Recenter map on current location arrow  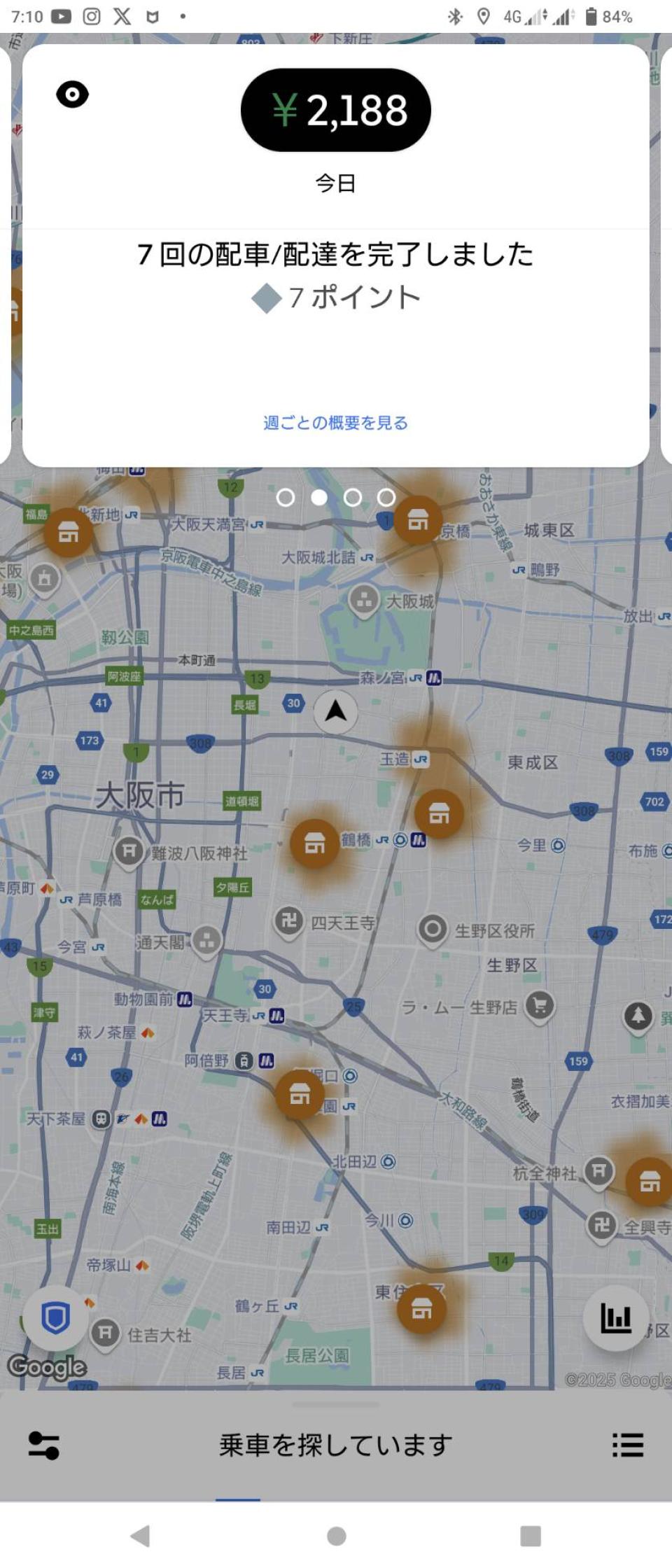pyautogui.click(x=335, y=711)
